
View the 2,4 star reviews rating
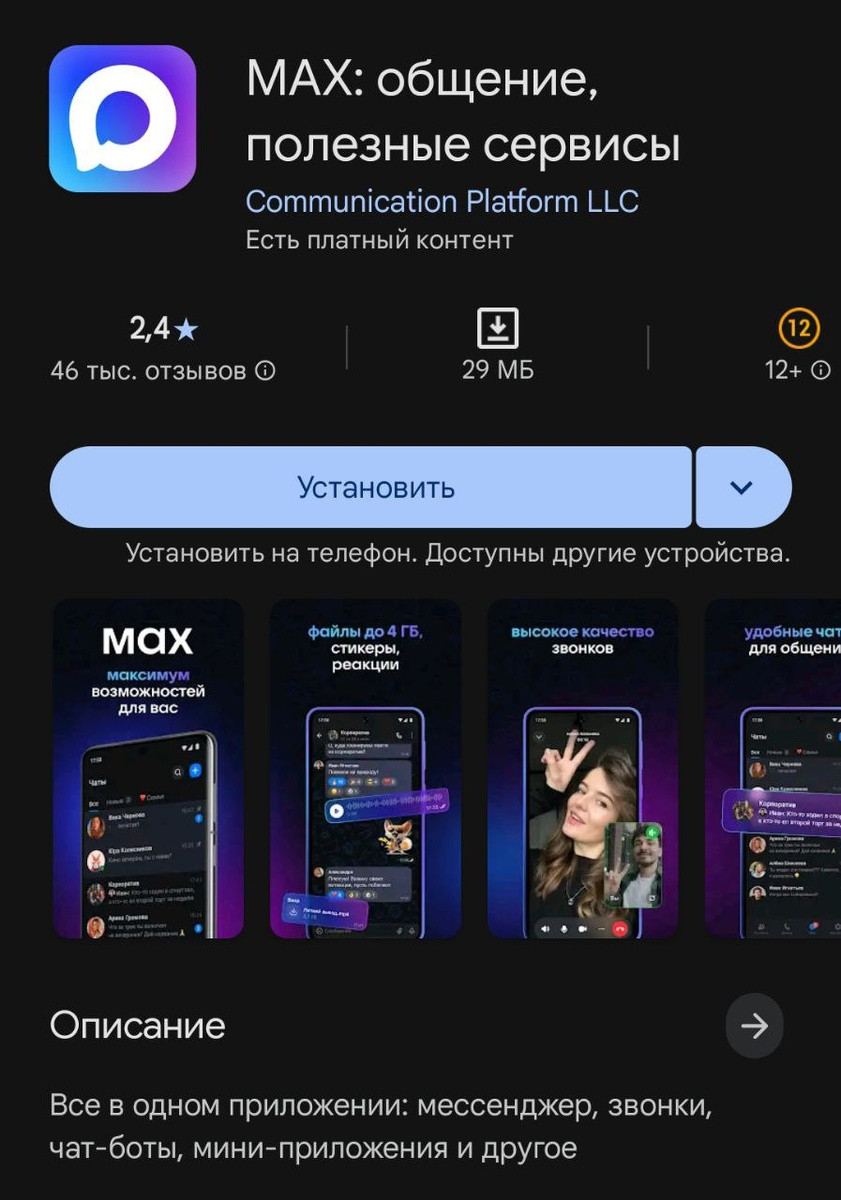click(x=163, y=348)
